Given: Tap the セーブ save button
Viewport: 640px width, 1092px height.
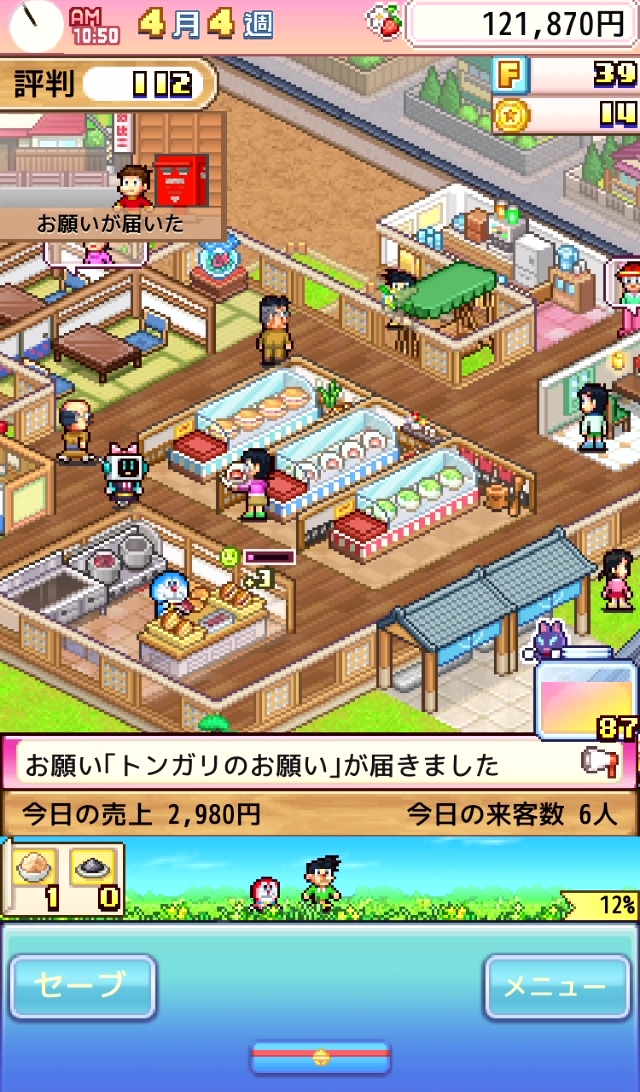Looking at the screenshot, I should coord(83,986).
